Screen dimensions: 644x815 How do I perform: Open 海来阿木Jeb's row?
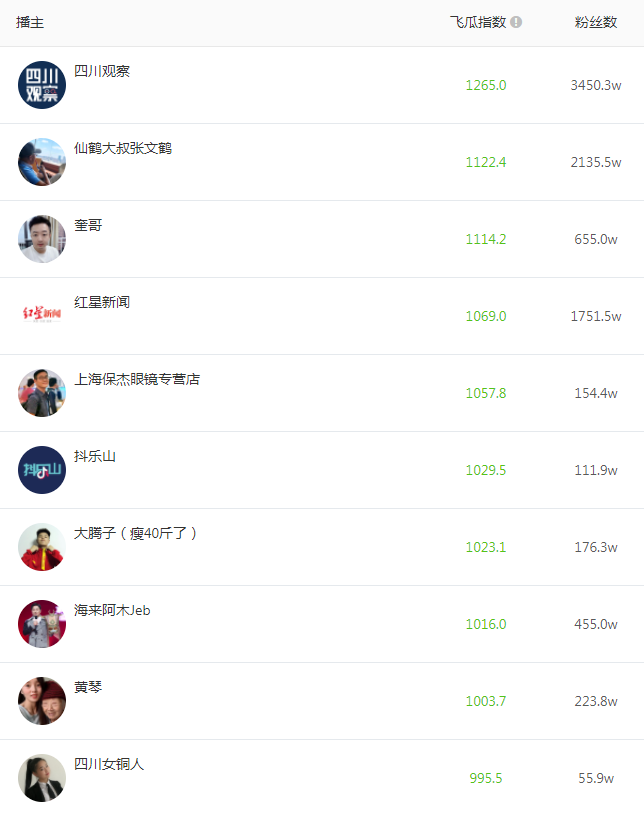[112, 610]
